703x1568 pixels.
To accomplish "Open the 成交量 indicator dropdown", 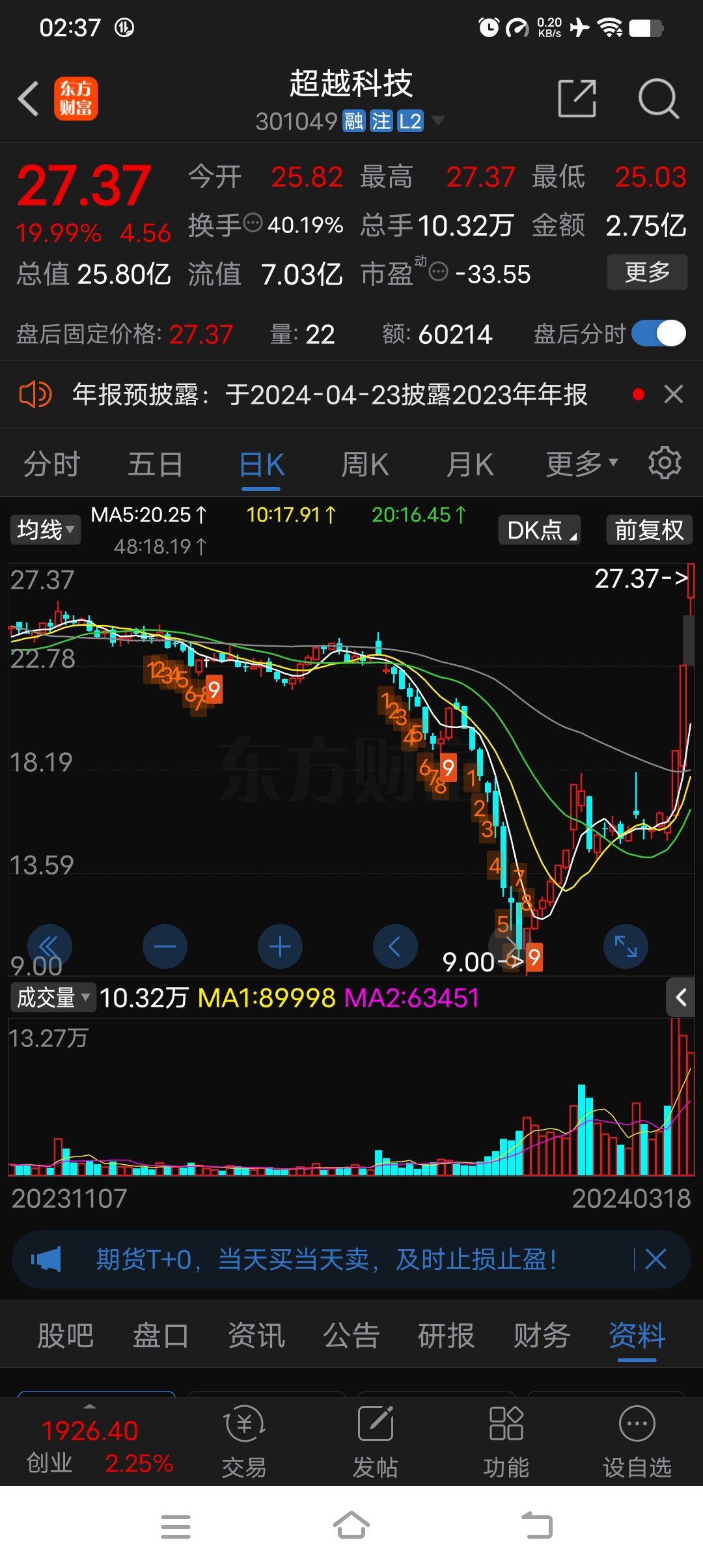I will 52,997.
